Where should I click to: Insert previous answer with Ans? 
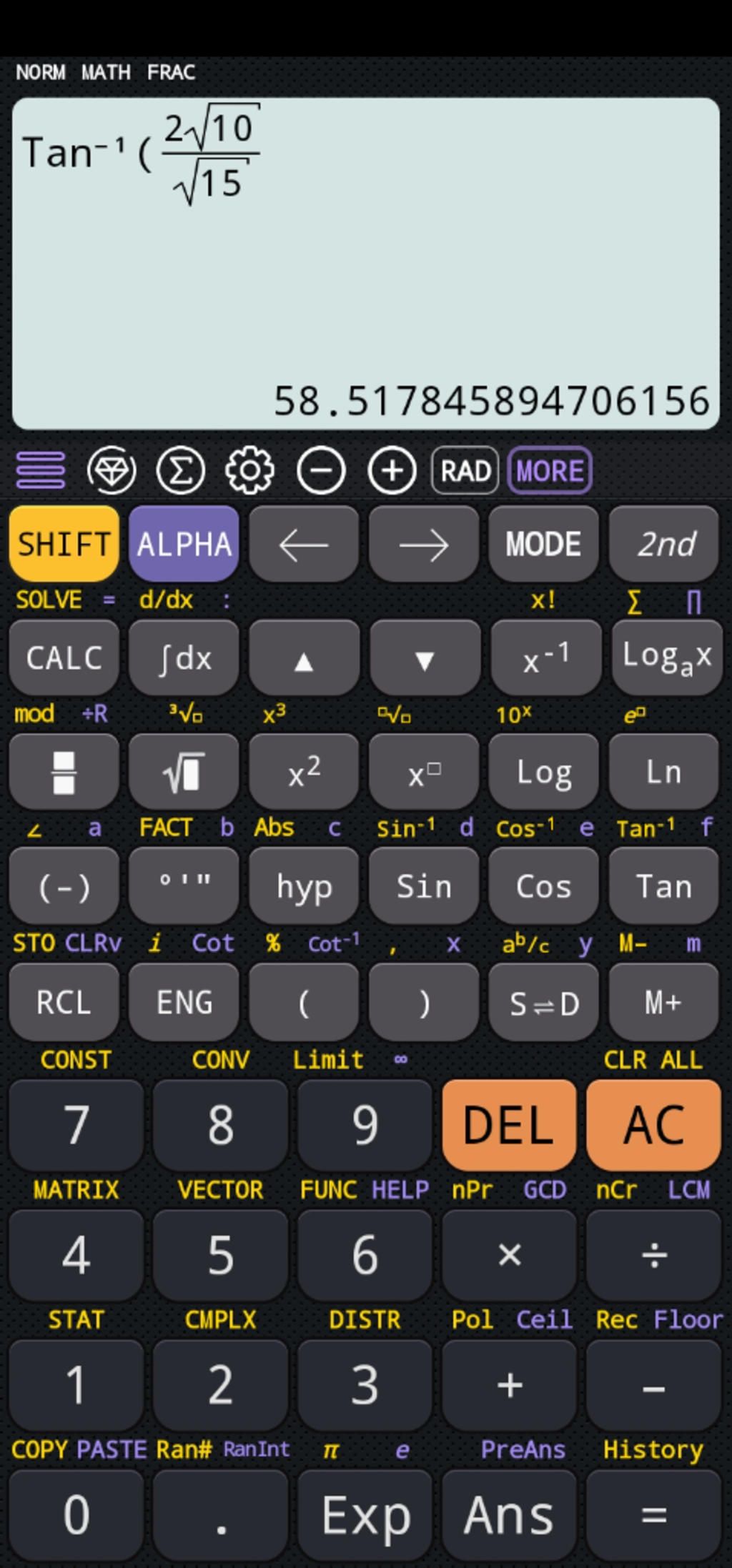click(508, 1514)
